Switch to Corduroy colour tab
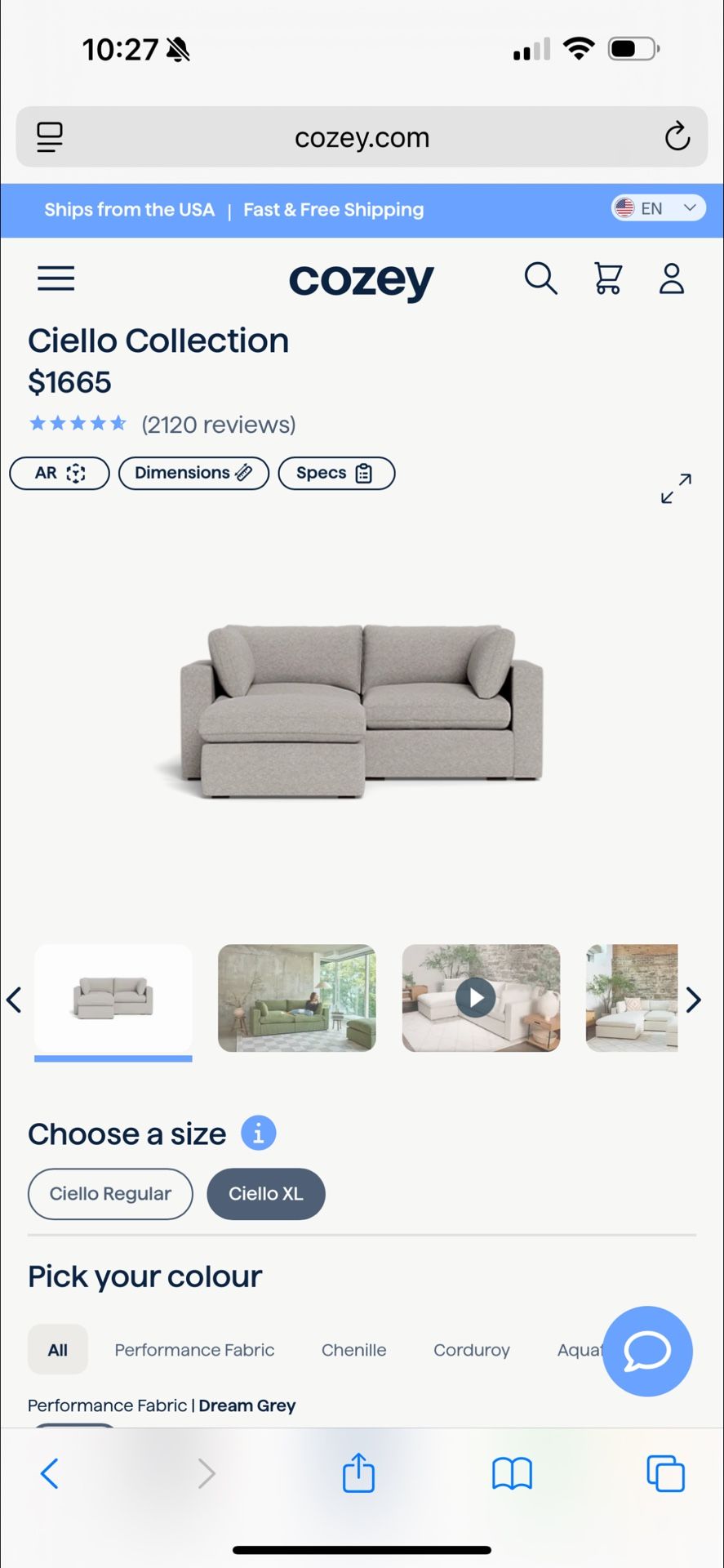This screenshot has width=724, height=1568. click(x=471, y=1350)
